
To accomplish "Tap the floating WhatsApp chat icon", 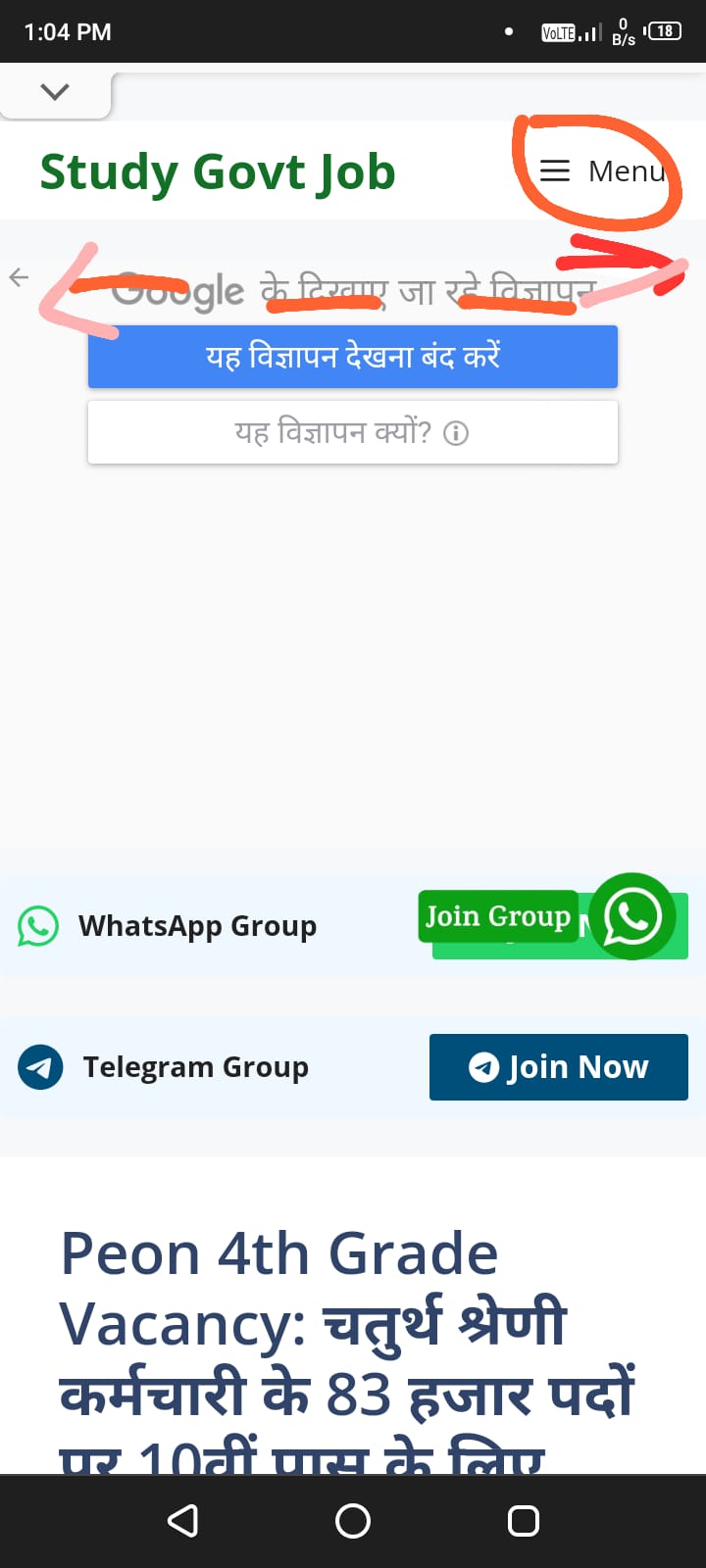I will (x=632, y=916).
